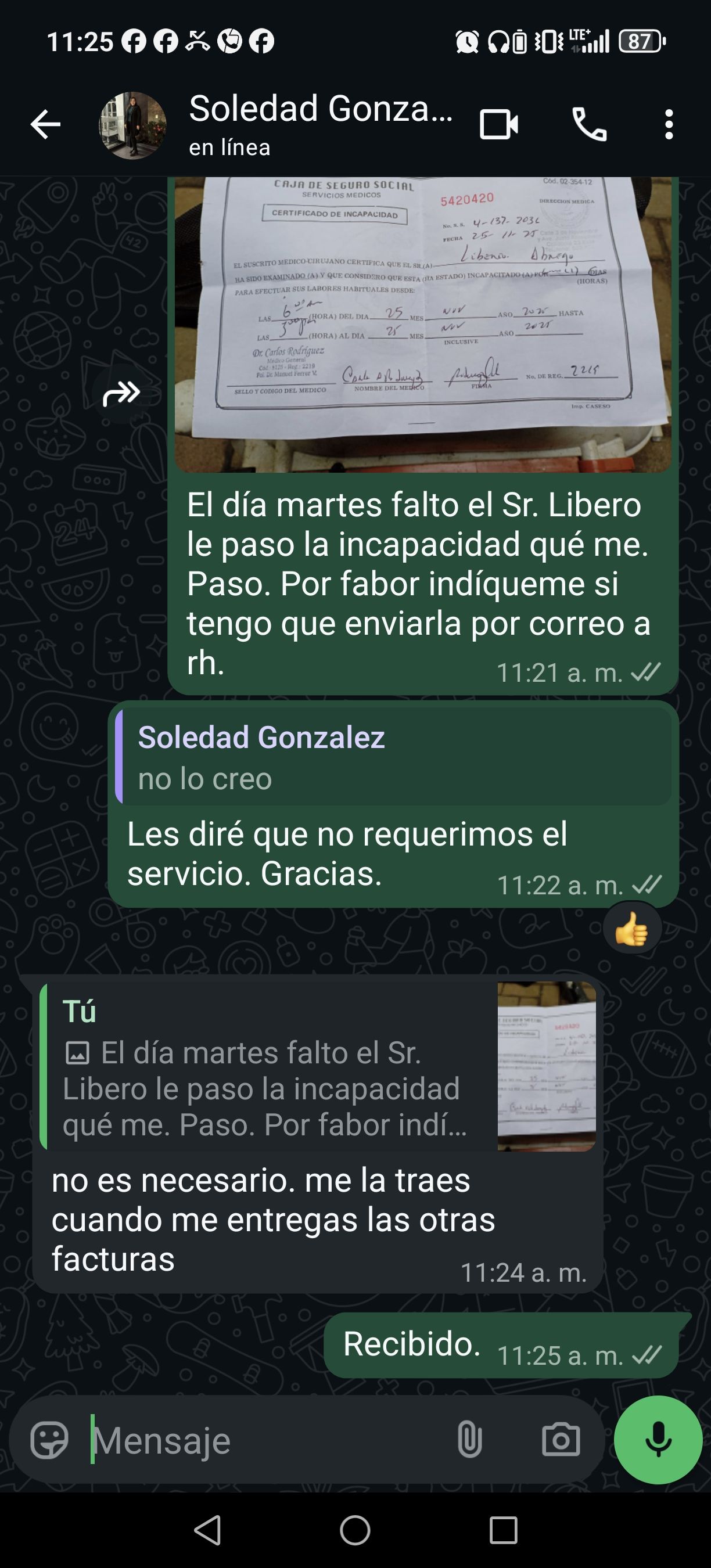This screenshot has width=711, height=1568.
Task: Record a voice message with microphone
Action: (x=658, y=1441)
